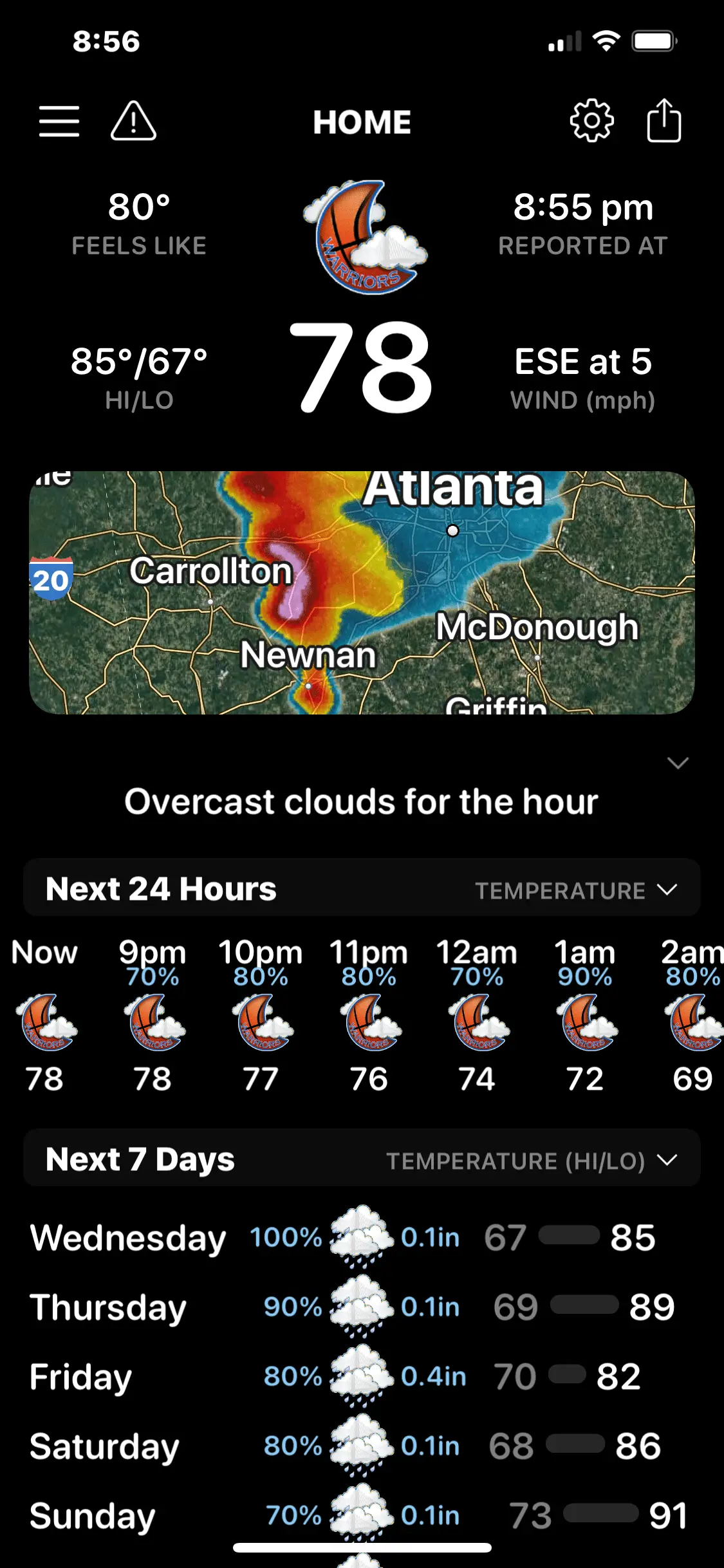This screenshot has height=1568, width=724.
Task: Change Next 24 Hours temperature dropdown
Action: [x=576, y=890]
